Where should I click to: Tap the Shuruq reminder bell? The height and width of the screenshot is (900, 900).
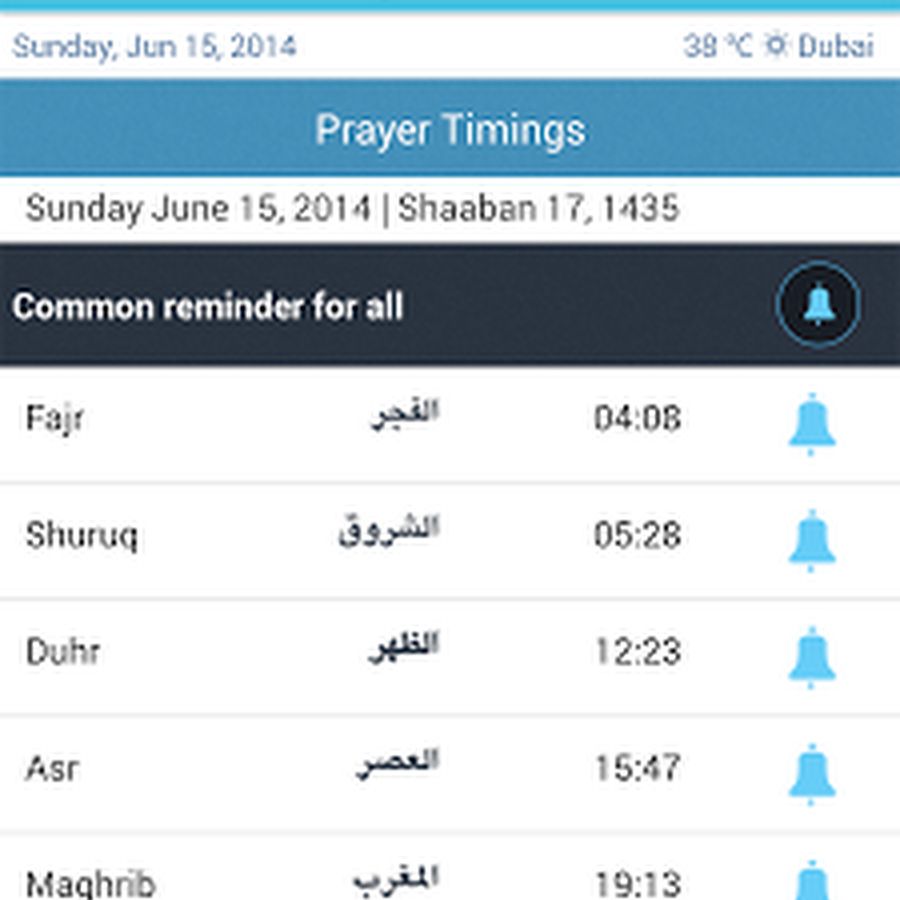pos(812,540)
